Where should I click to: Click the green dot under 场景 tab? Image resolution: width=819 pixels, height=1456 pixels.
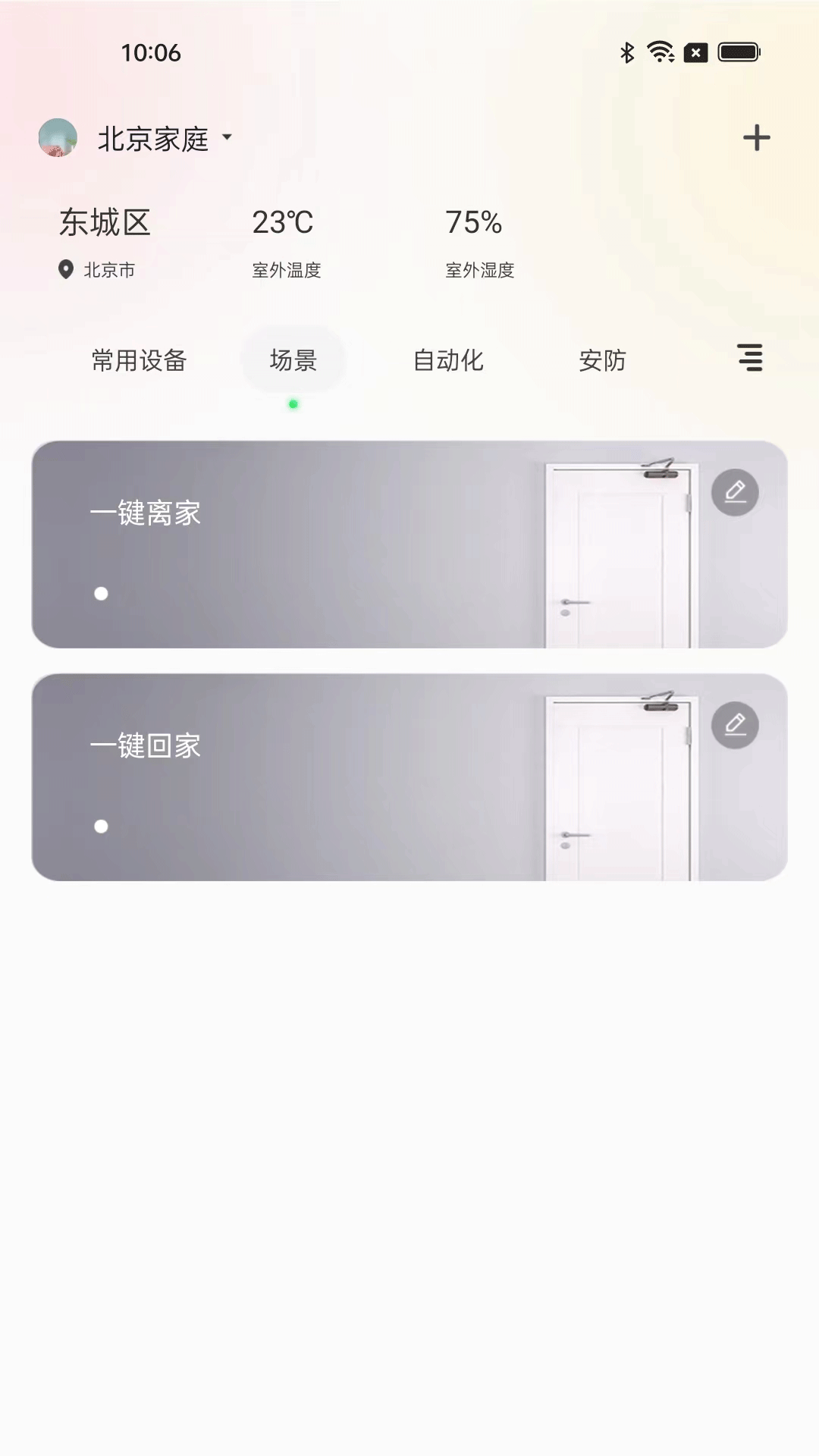point(293,403)
